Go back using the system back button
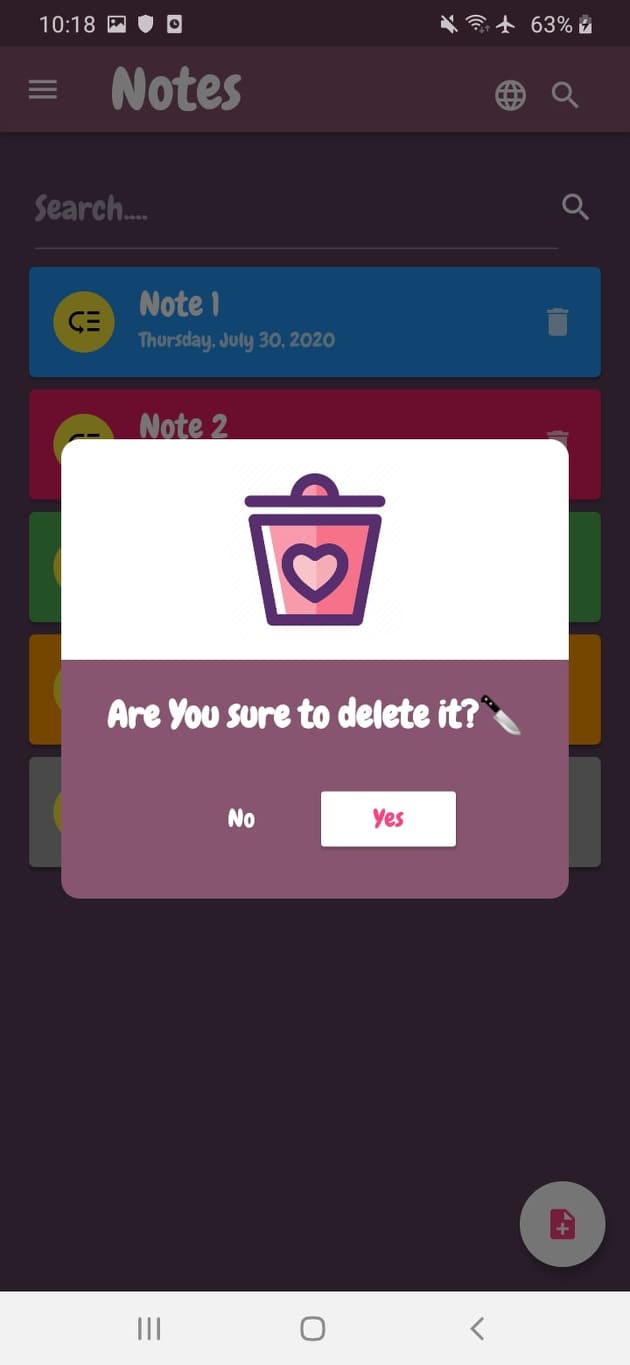 pos(477,1328)
